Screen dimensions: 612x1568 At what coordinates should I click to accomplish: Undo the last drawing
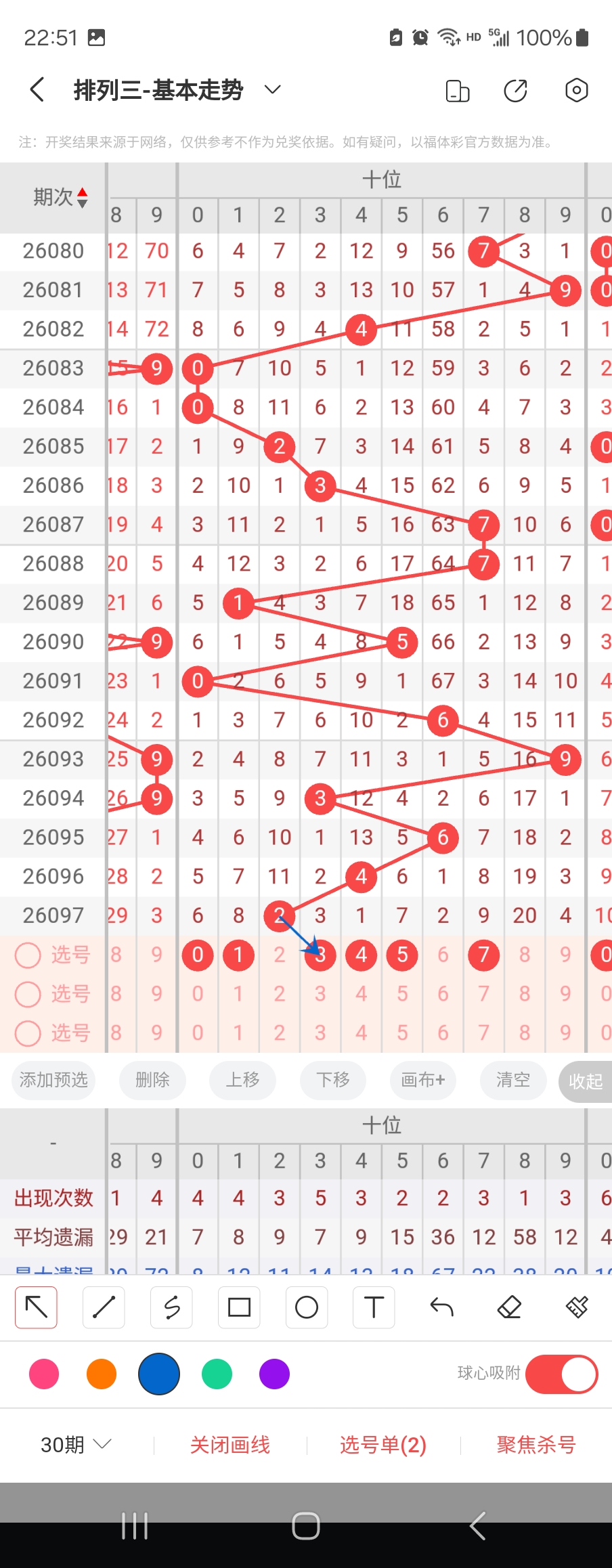pos(441,1307)
